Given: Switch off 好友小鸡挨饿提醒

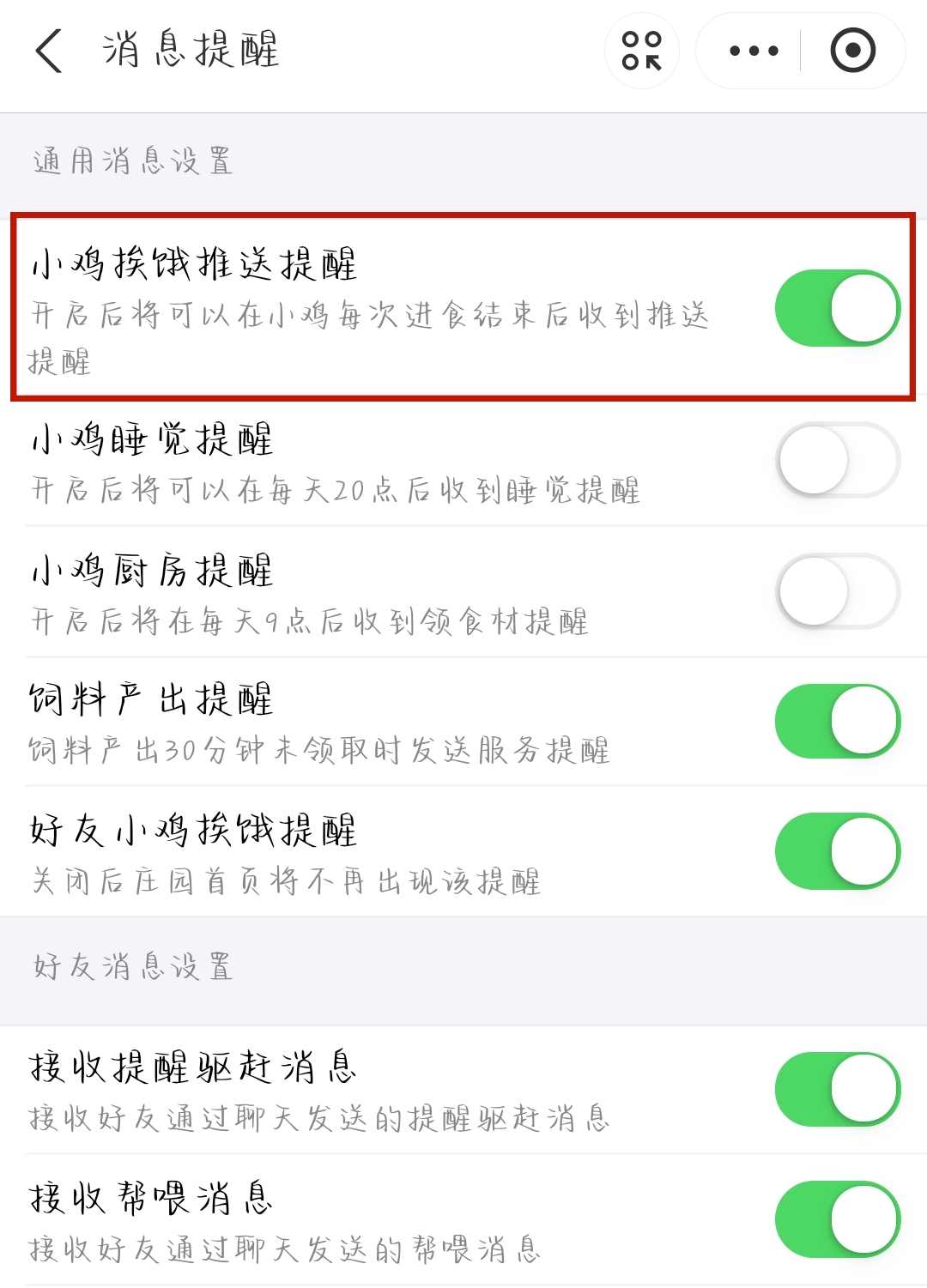Looking at the screenshot, I should (837, 851).
